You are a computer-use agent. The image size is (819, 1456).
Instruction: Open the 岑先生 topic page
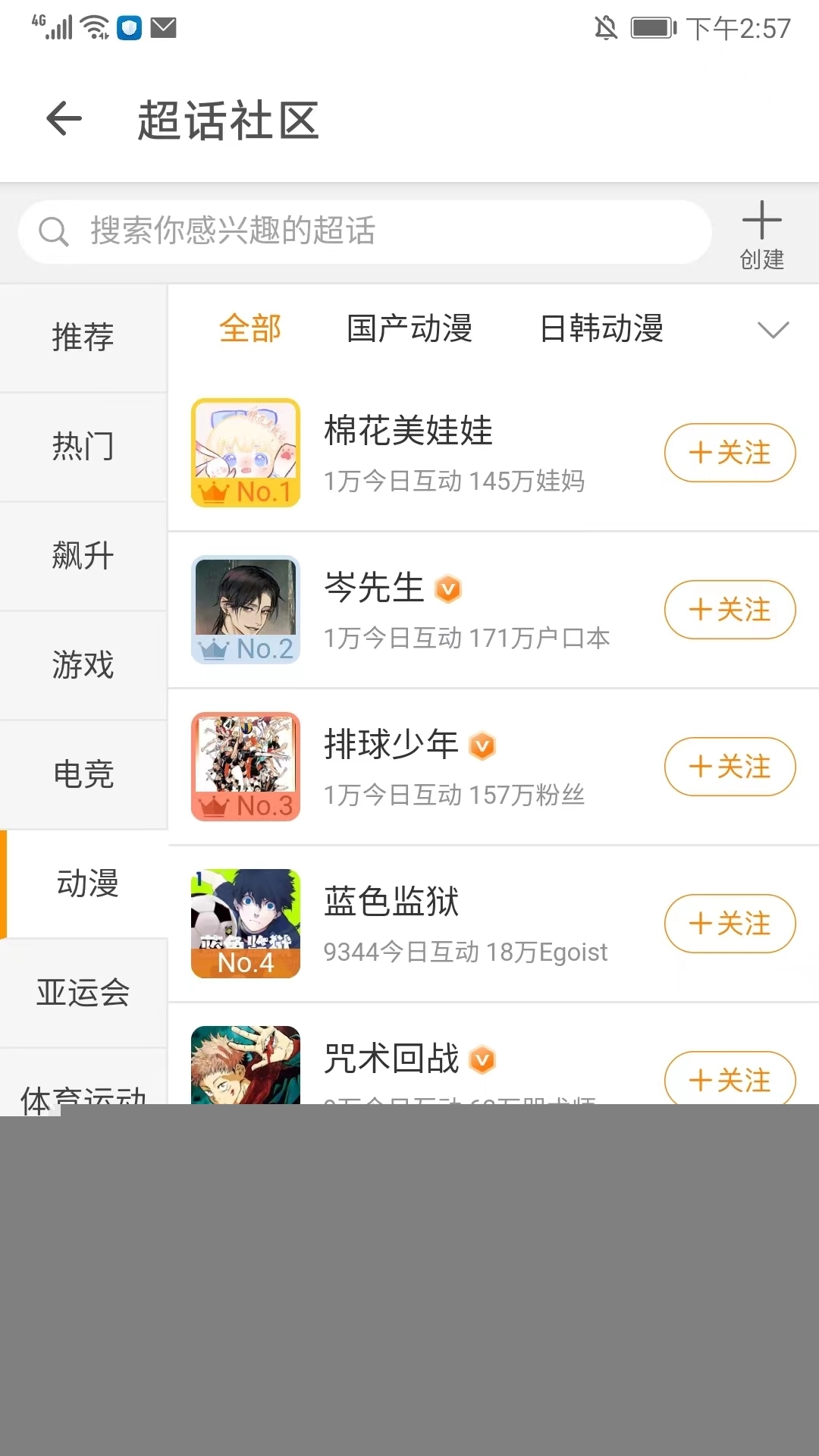(x=375, y=588)
